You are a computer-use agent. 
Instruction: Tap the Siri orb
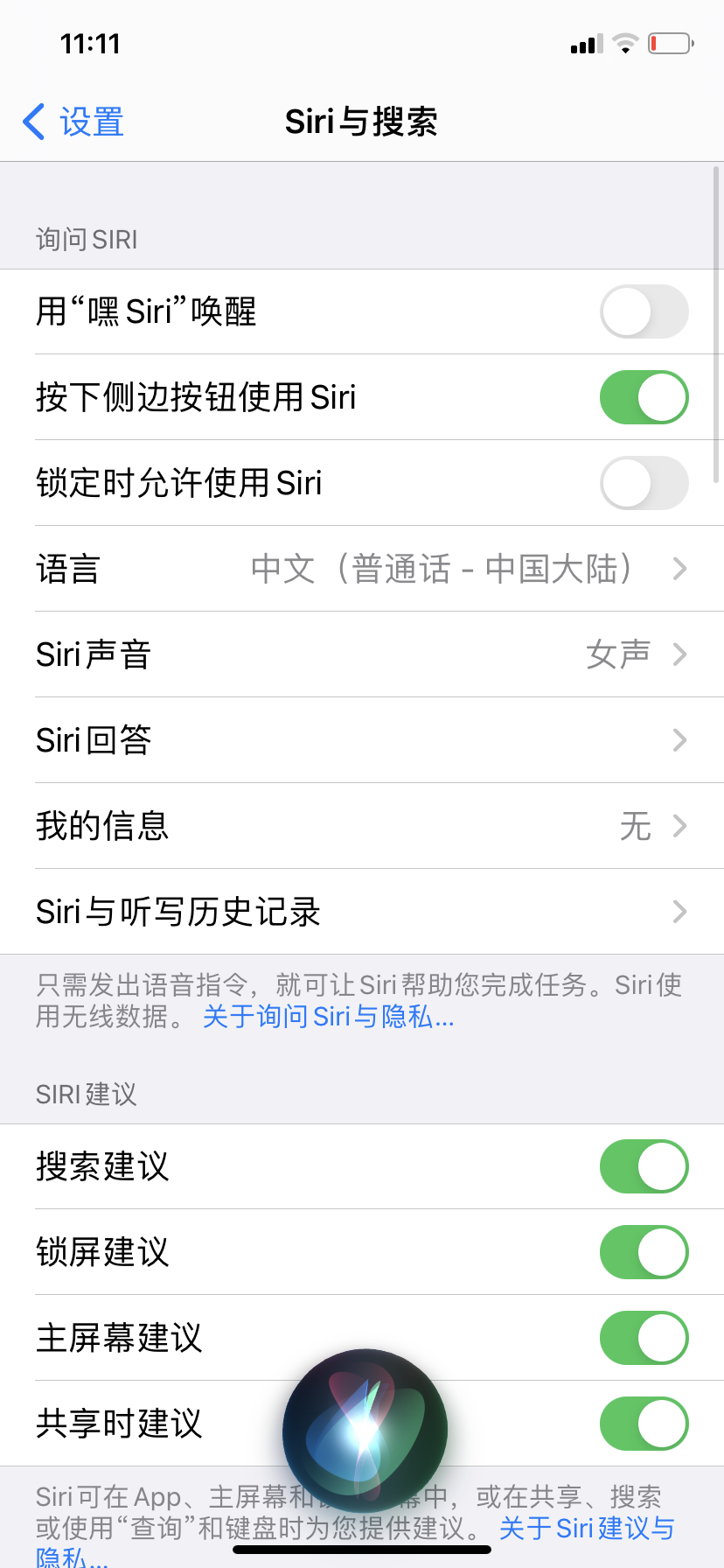click(365, 1431)
